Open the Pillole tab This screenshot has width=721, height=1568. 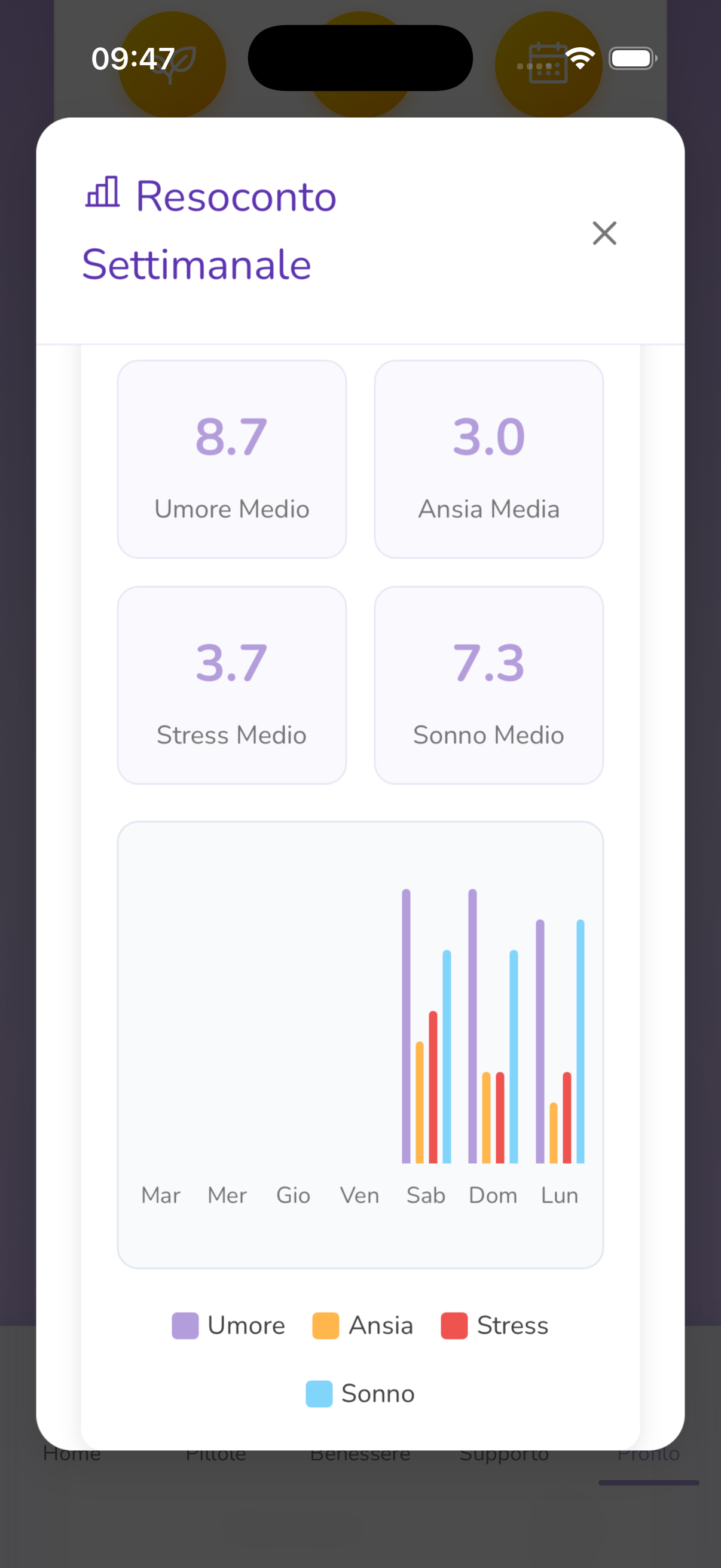216,1454
